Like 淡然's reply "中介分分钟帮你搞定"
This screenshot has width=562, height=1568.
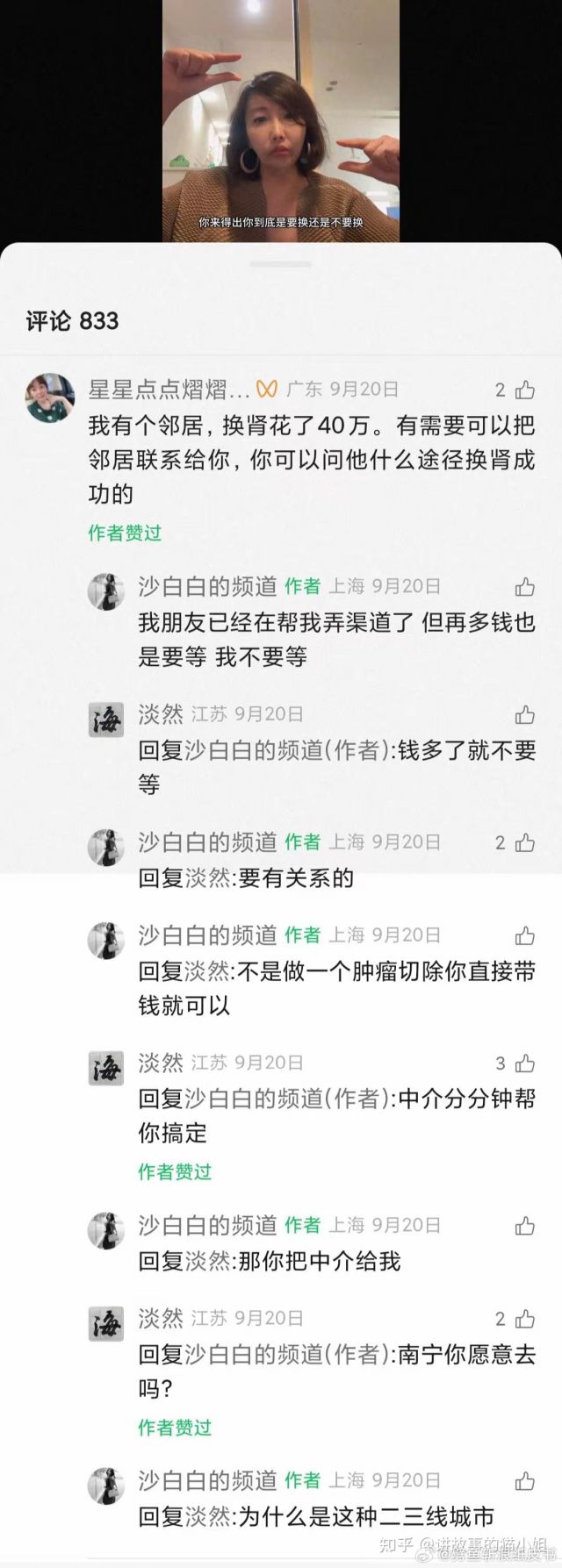pyautogui.click(x=525, y=1063)
